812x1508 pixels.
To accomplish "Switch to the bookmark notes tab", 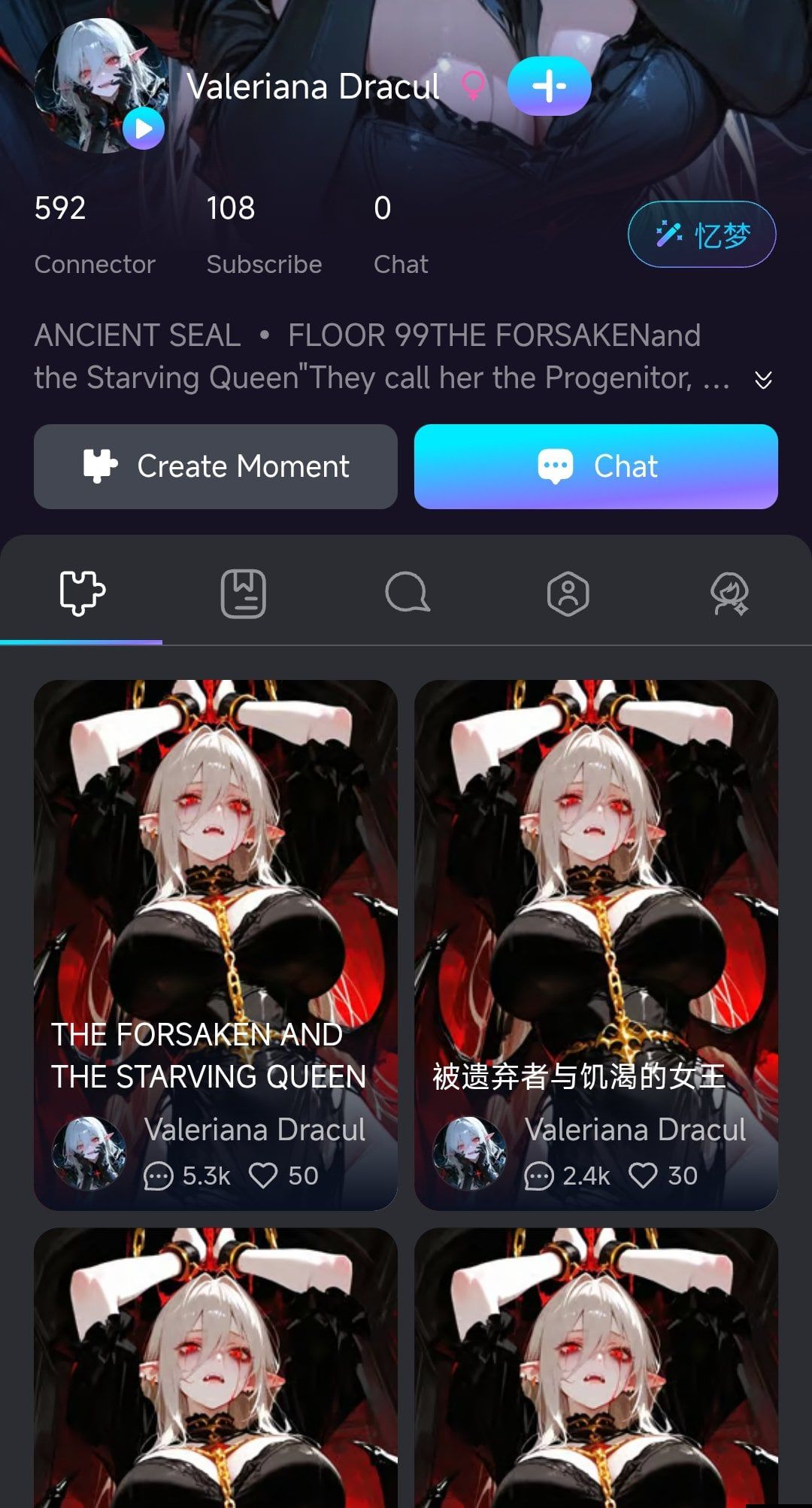I will point(244,593).
